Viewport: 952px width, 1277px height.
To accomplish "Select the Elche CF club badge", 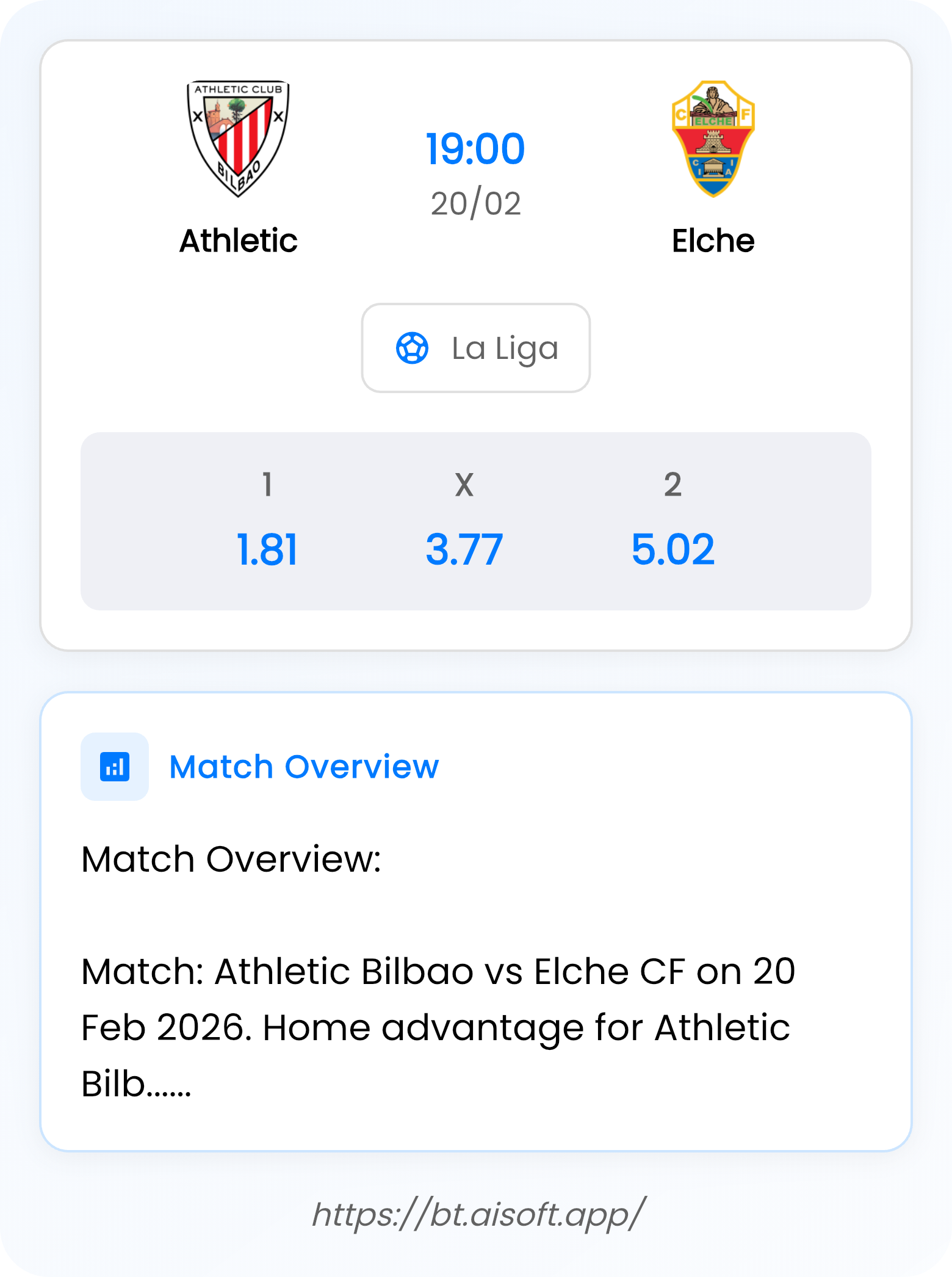I will click(x=713, y=138).
